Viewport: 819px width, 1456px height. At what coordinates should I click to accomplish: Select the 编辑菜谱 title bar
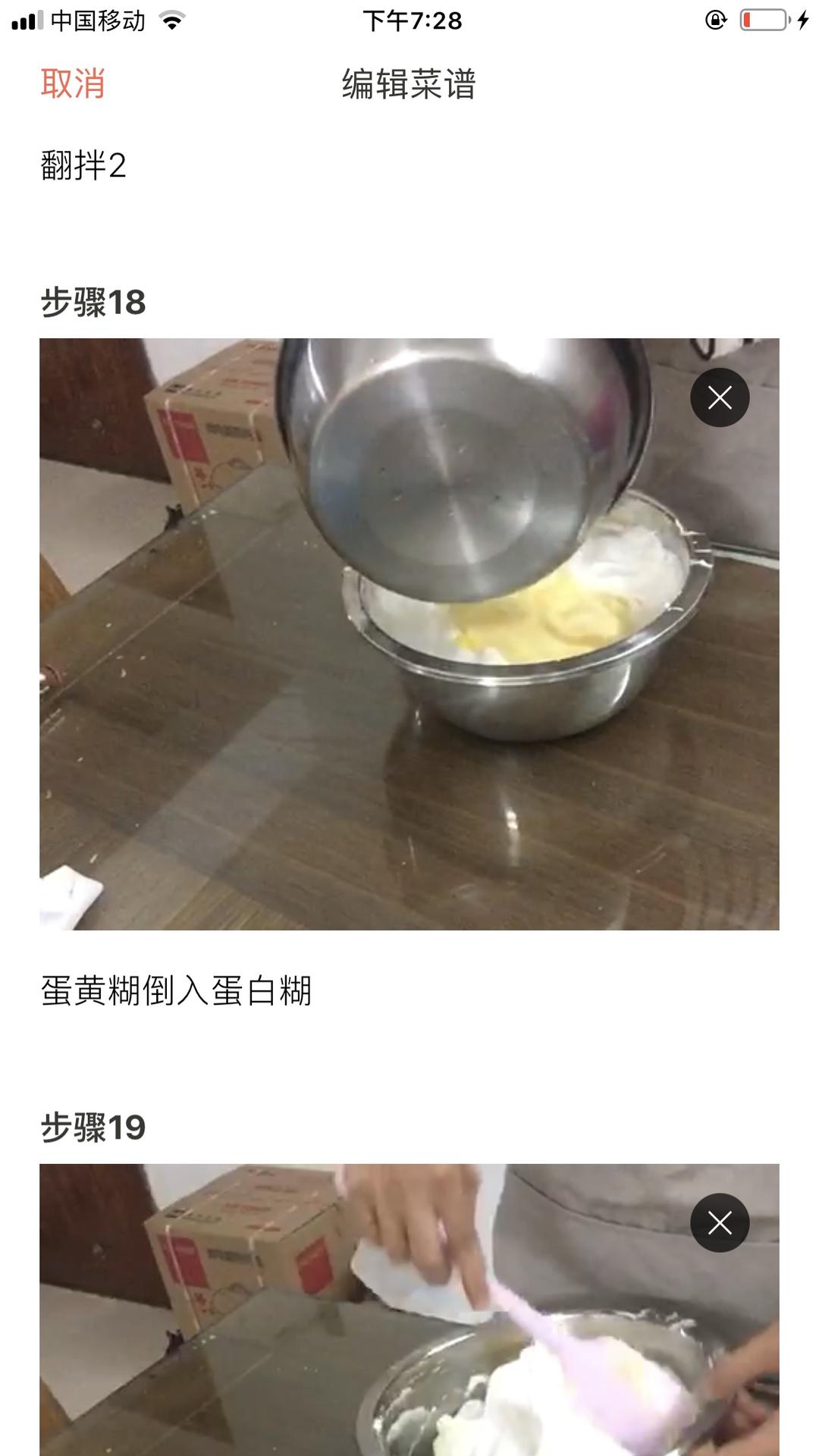(409, 83)
